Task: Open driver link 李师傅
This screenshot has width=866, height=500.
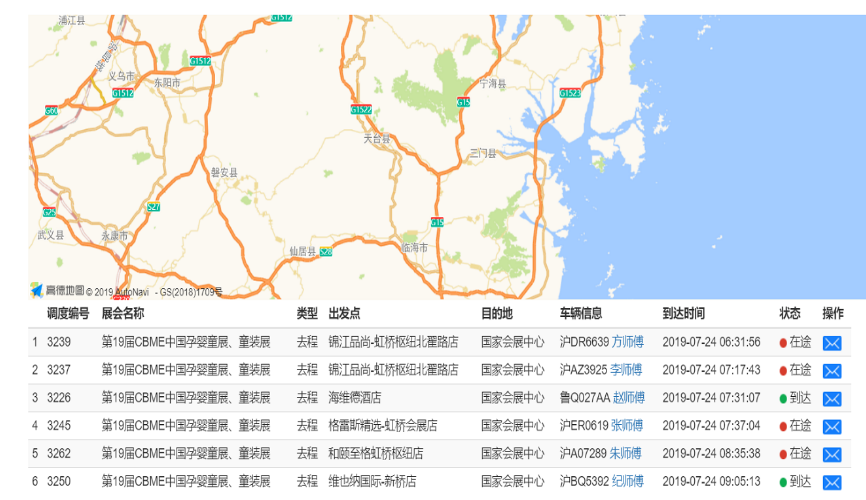Action: click(x=627, y=370)
